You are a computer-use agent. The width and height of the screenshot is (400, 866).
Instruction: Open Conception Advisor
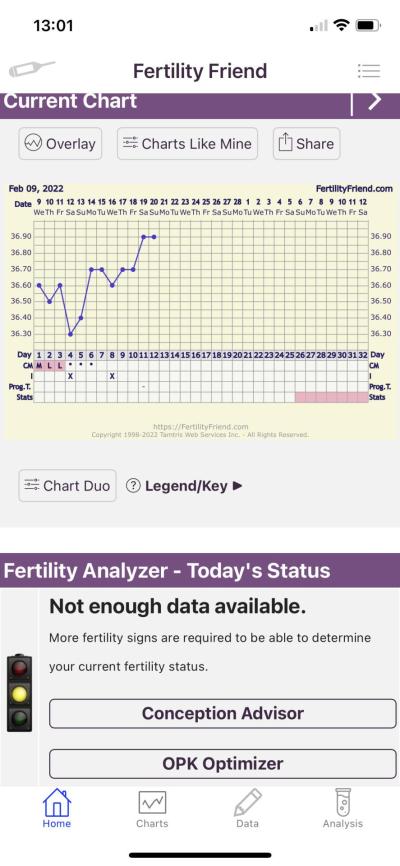(x=223, y=714)
